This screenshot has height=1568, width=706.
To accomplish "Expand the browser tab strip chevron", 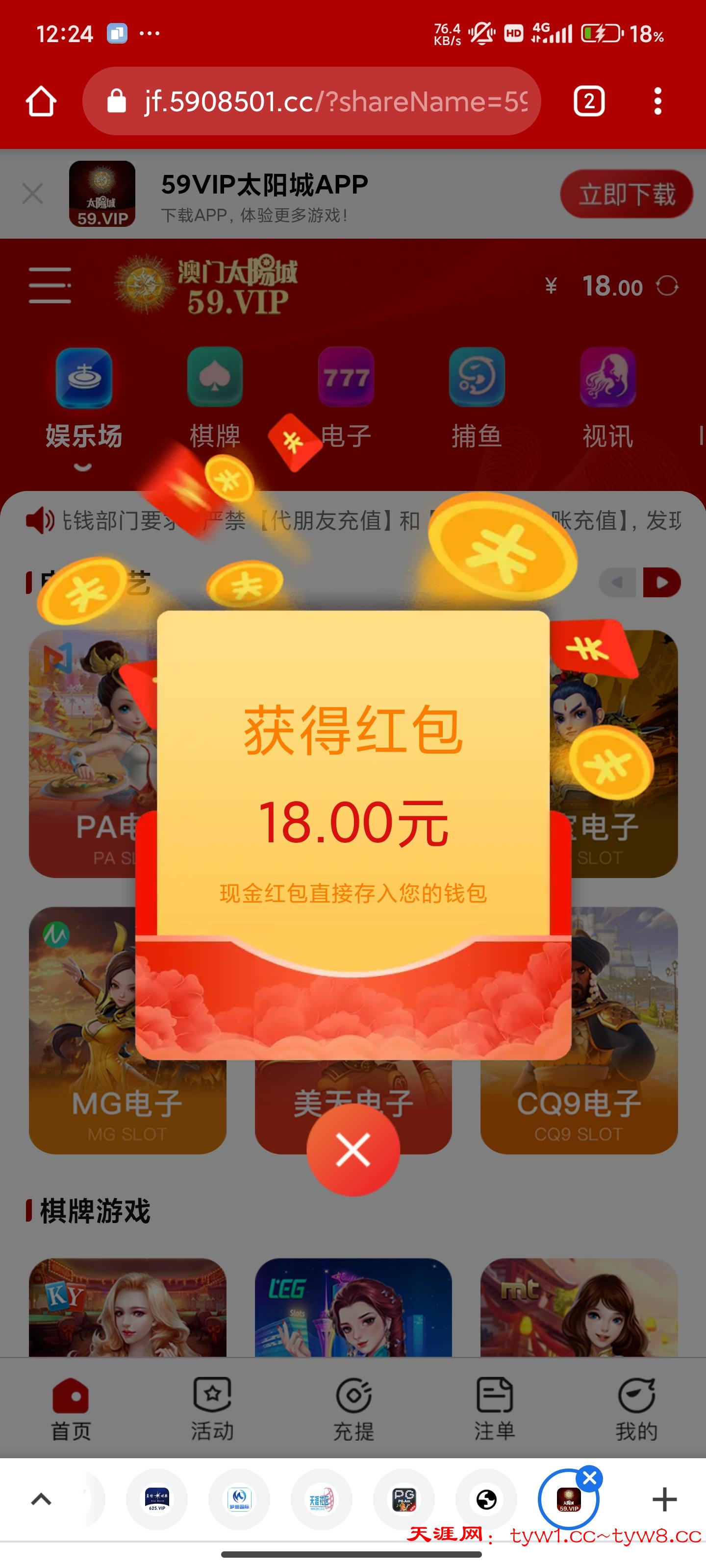I will (x=41, y=1498).
